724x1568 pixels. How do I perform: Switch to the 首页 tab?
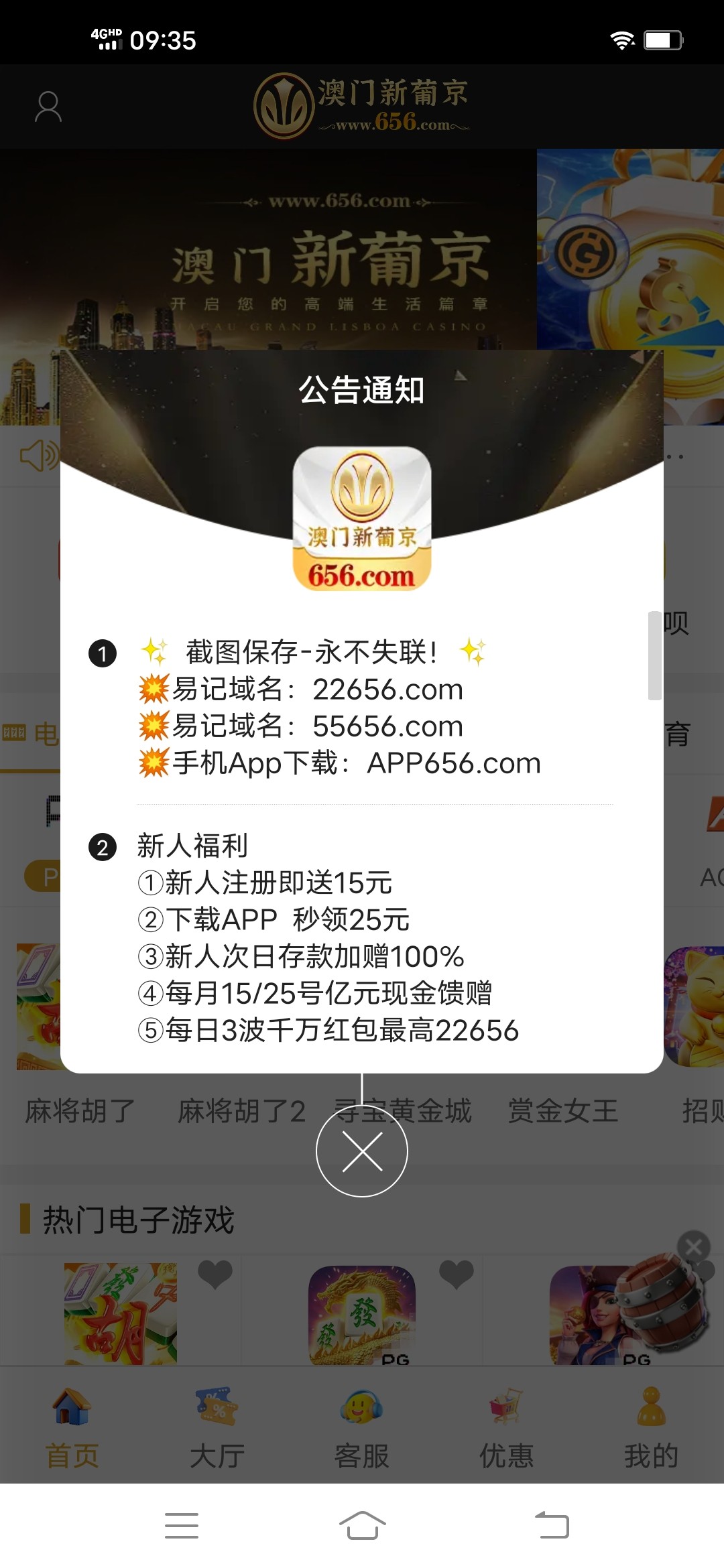(72, 1427)
